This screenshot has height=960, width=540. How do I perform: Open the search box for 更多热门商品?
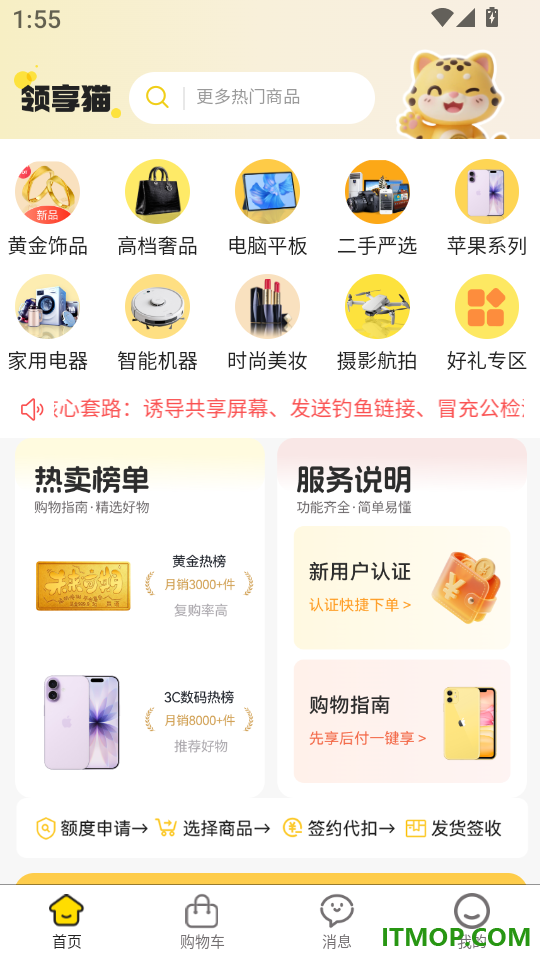pos(252,97)
